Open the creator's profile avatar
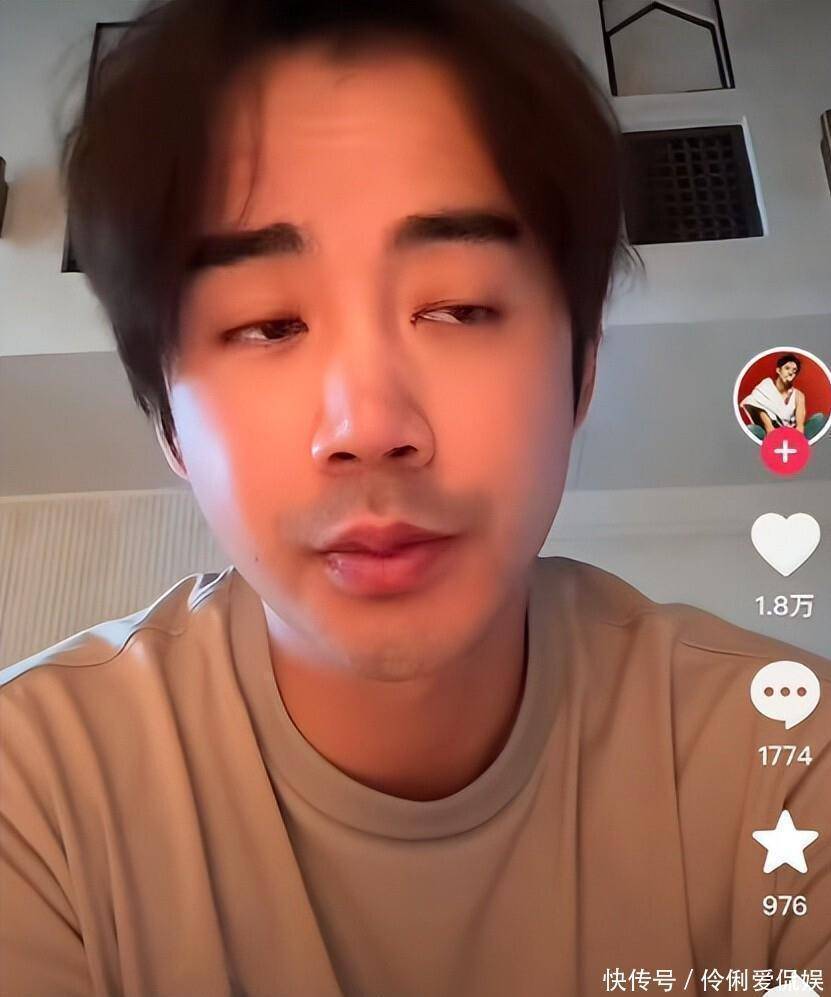This screenshot has height=997, width=831. (x=783, y=397)
